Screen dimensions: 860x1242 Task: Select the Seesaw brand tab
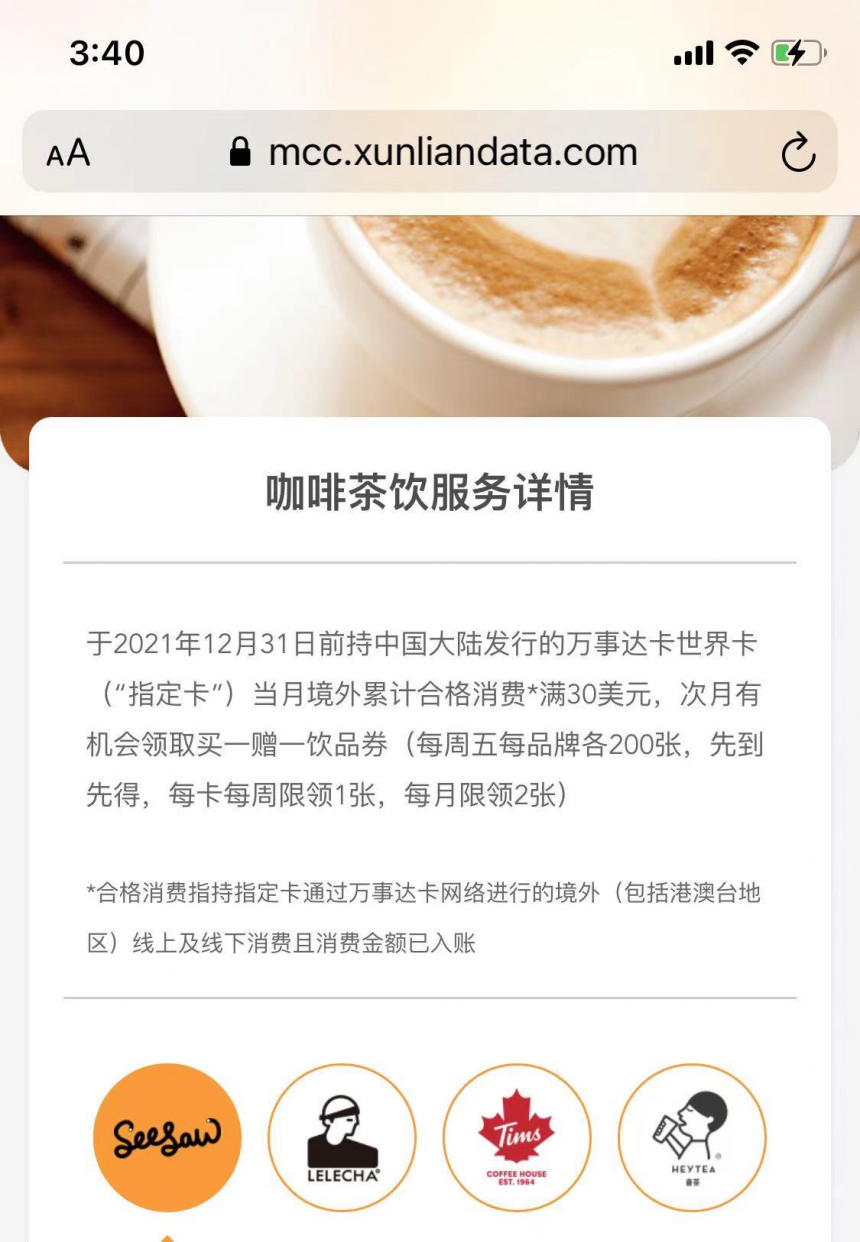(167, 1137)
